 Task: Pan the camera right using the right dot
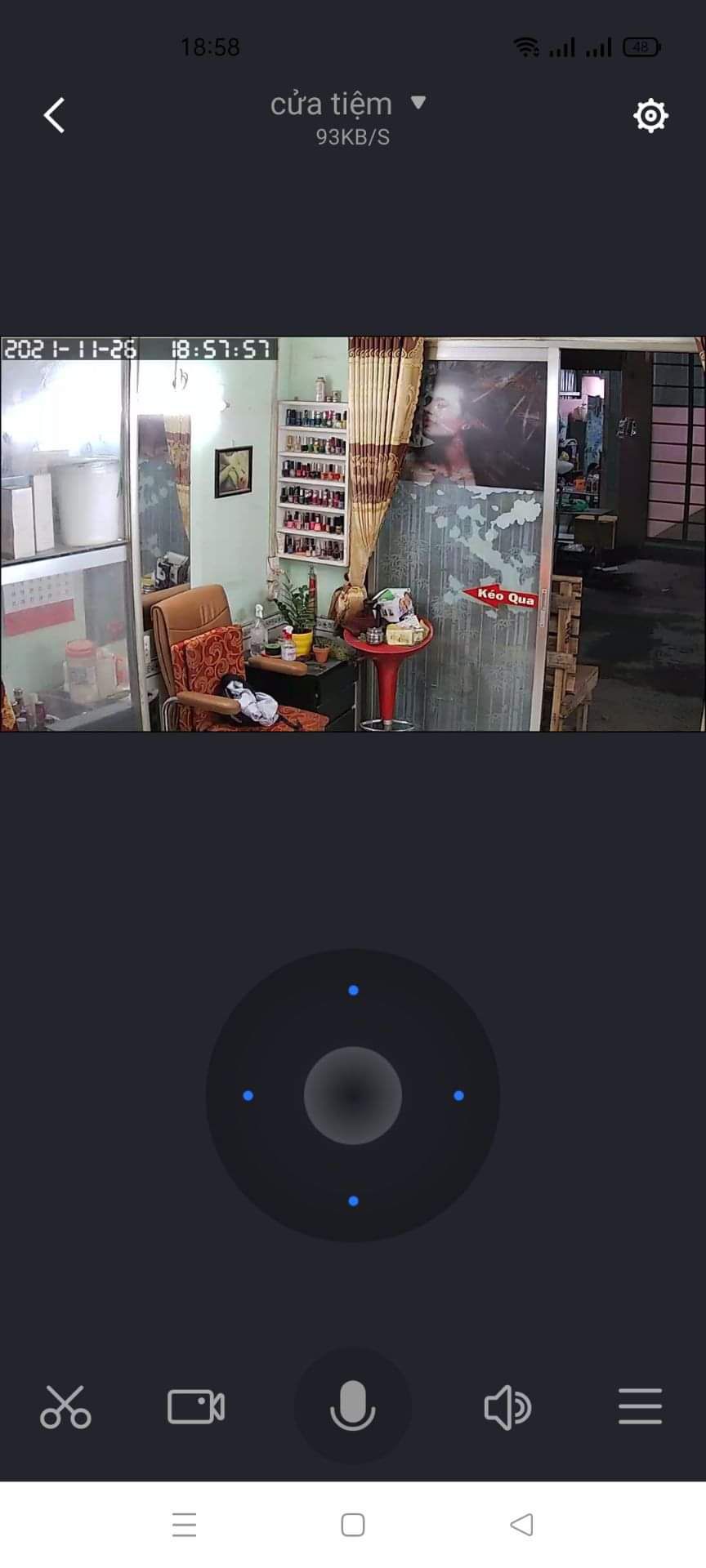click(x=458, y=1094)
